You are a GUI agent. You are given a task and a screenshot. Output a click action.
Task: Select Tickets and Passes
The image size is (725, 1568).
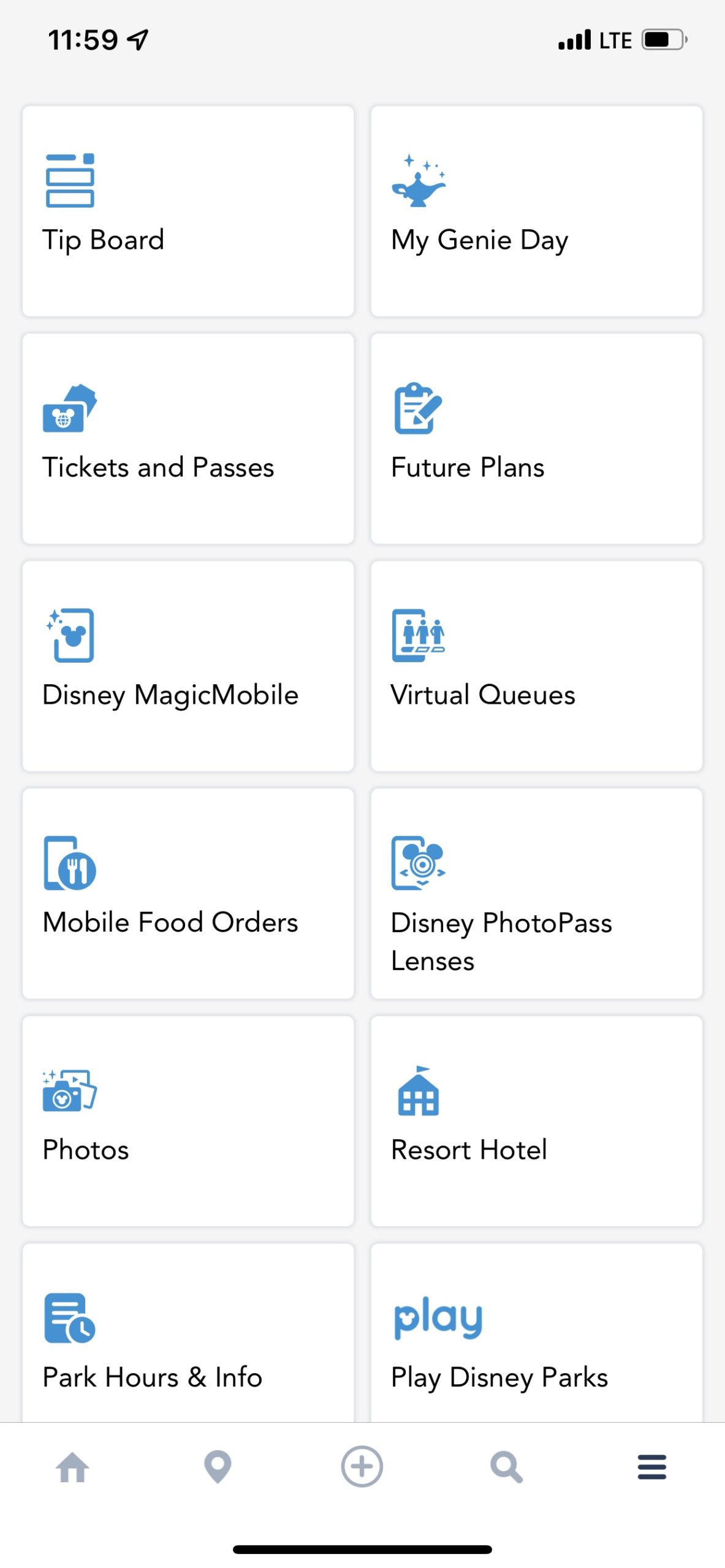[x=188, y=439]
